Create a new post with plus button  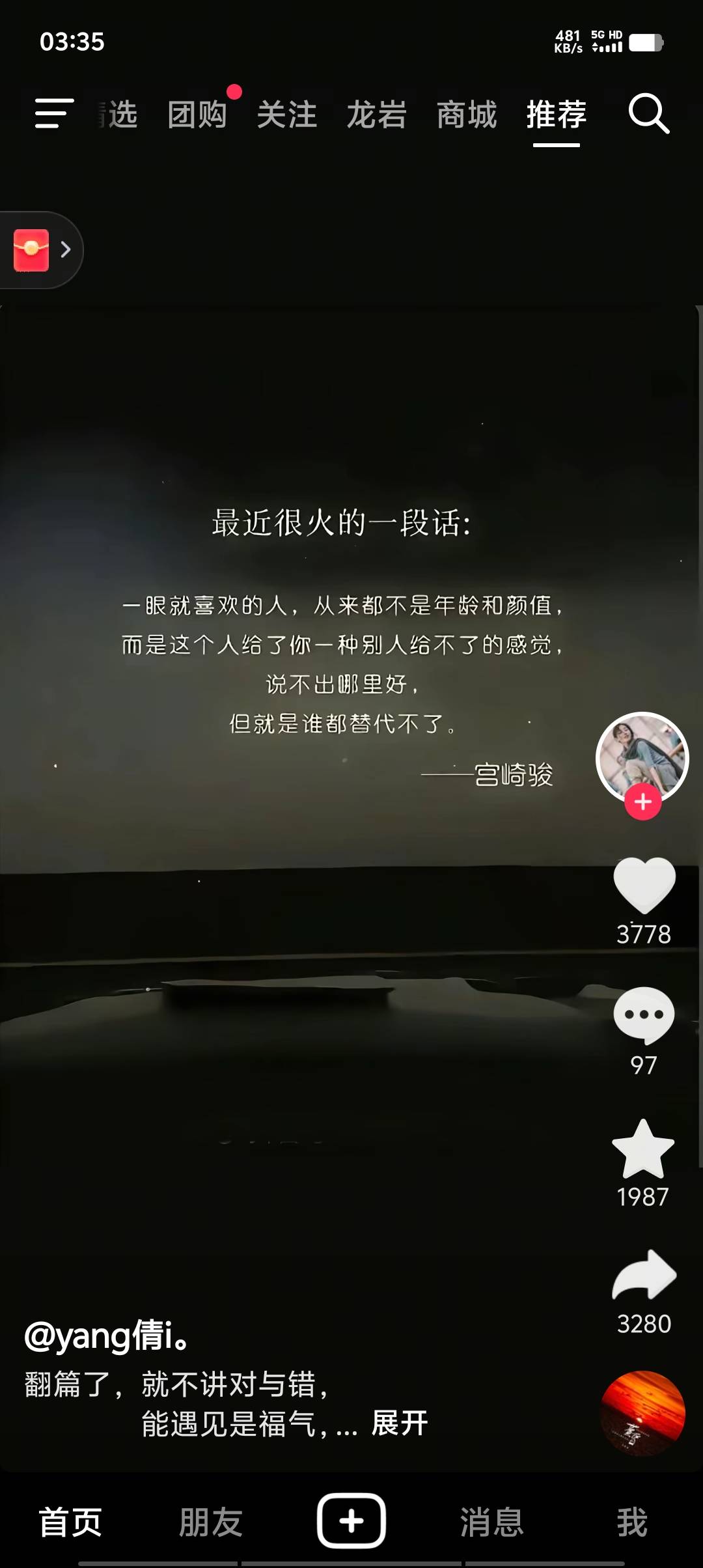click(351, 1520)
